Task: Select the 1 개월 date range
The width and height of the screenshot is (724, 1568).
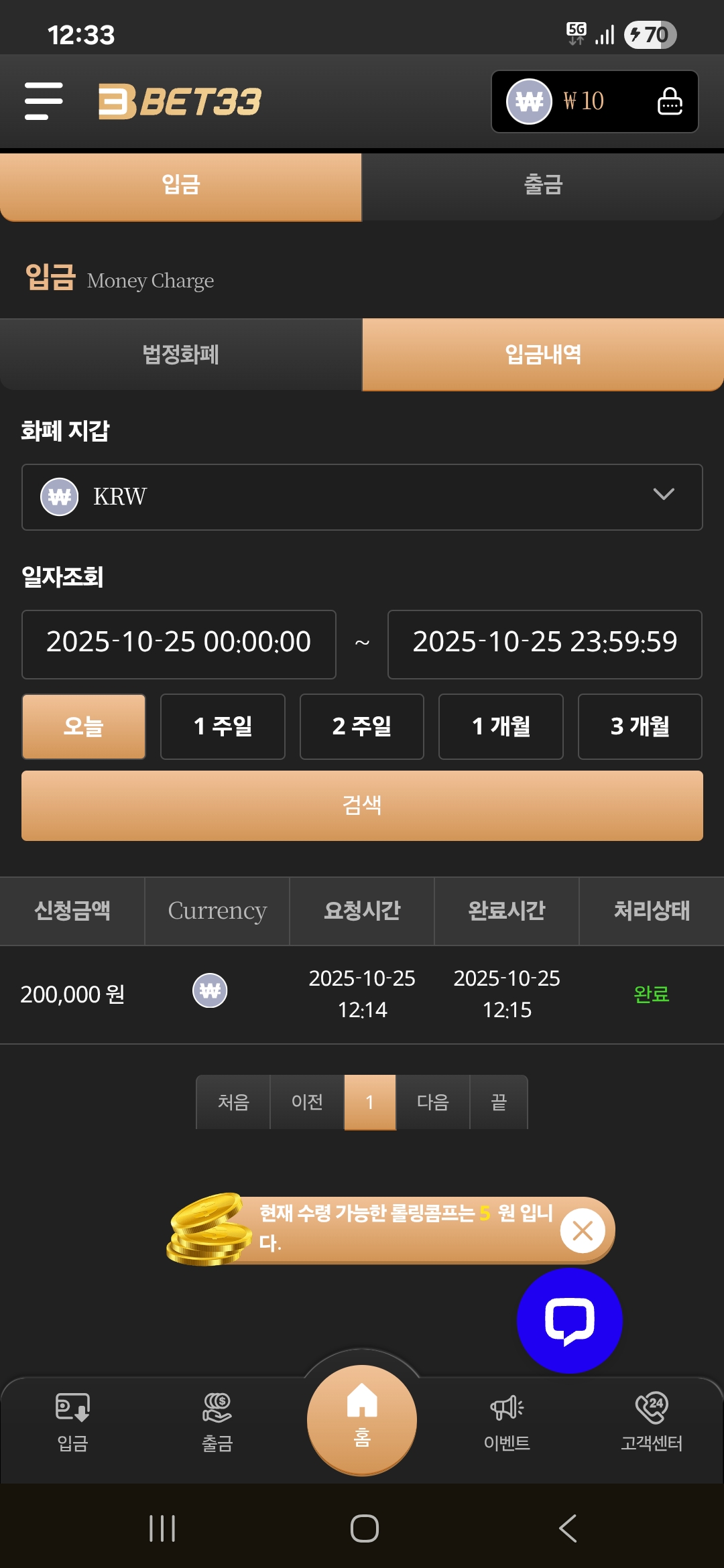Action: pyautogui.click(x=501, y=726)
